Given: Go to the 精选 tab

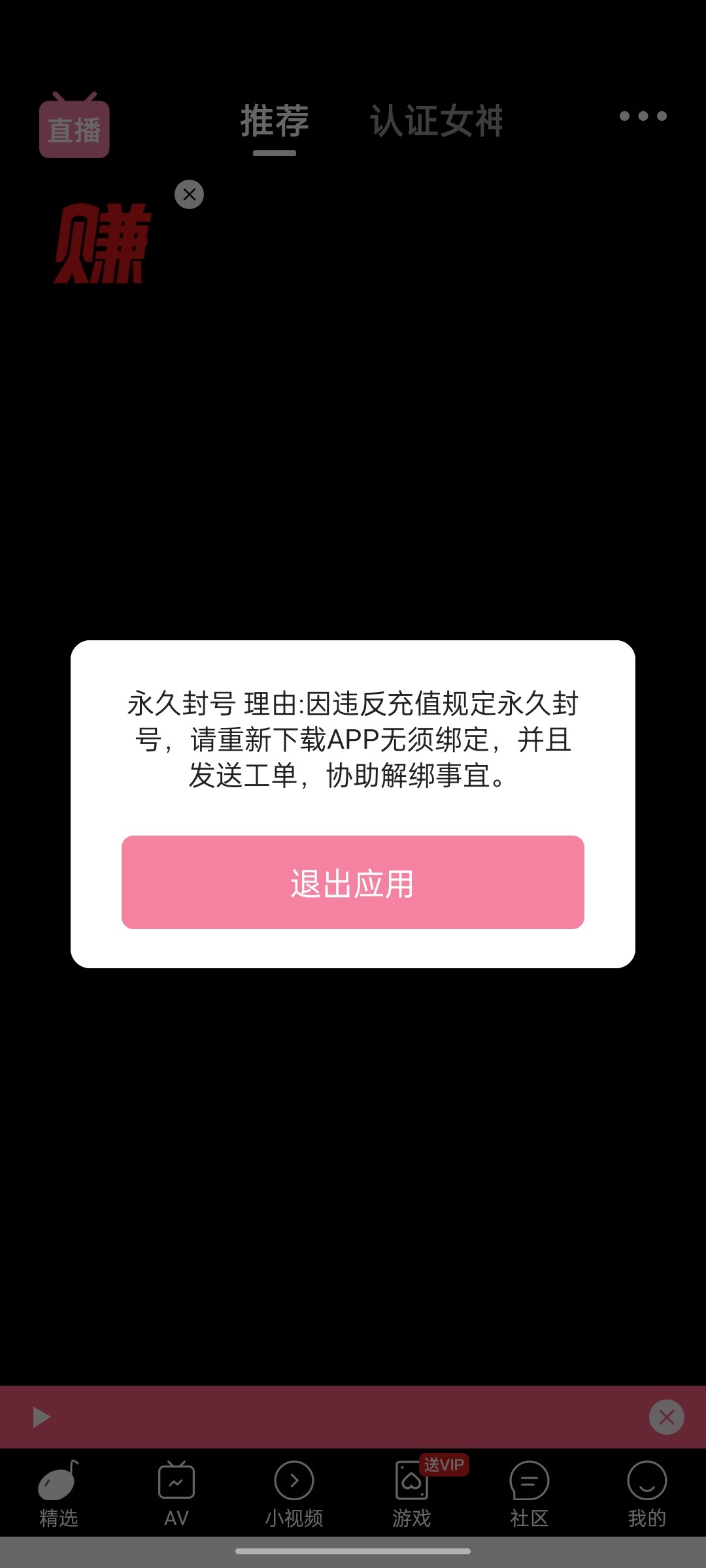Looking at the screenshot, I should click(x=59, y=1494).
